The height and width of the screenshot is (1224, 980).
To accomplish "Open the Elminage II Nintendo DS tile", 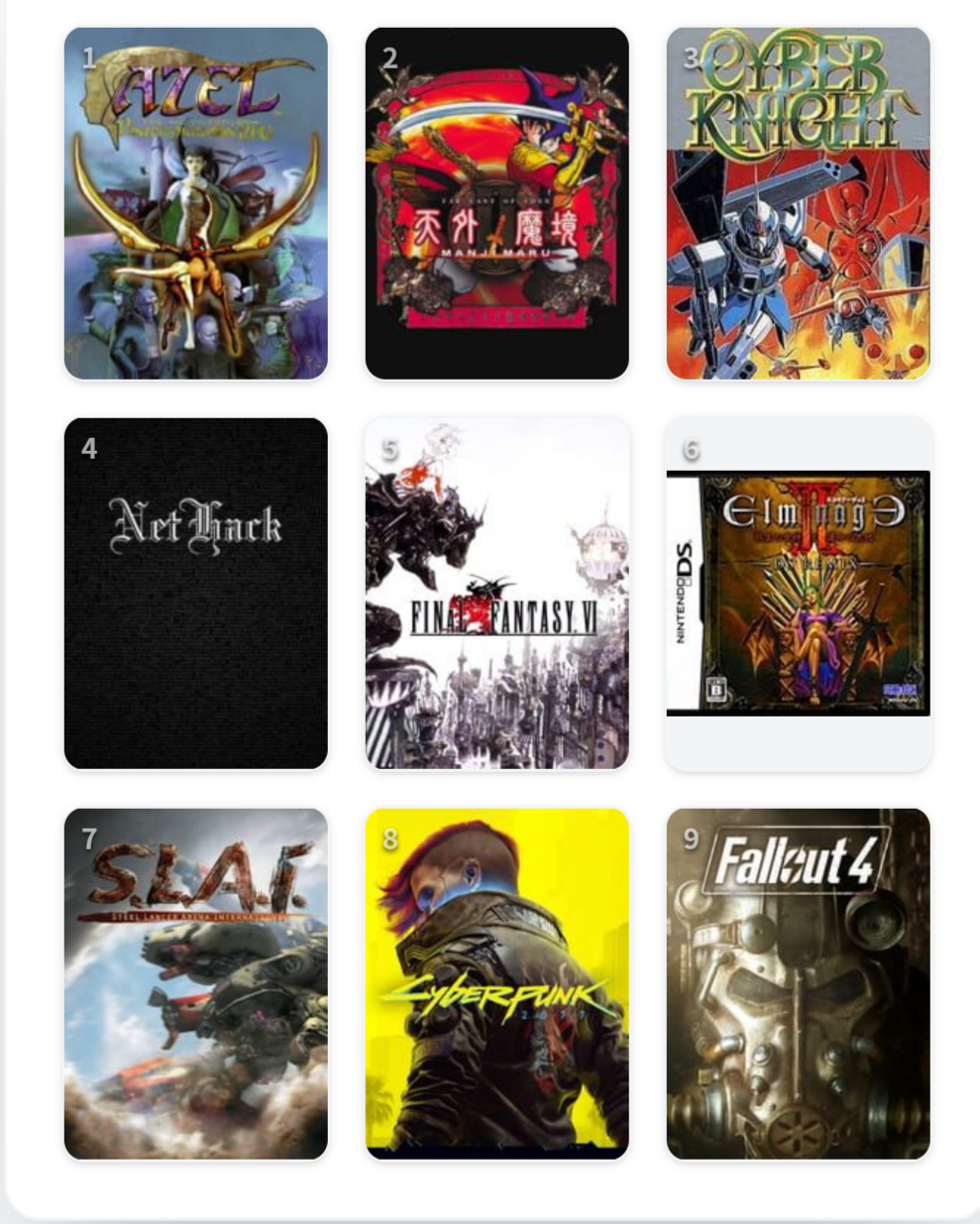I will (799, 594).
